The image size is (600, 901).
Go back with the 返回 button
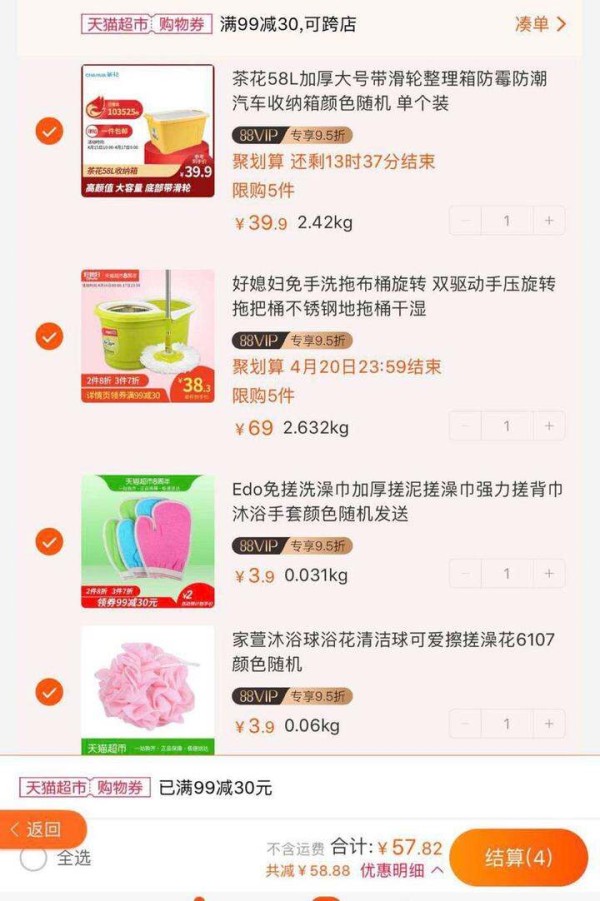[40, 829]
